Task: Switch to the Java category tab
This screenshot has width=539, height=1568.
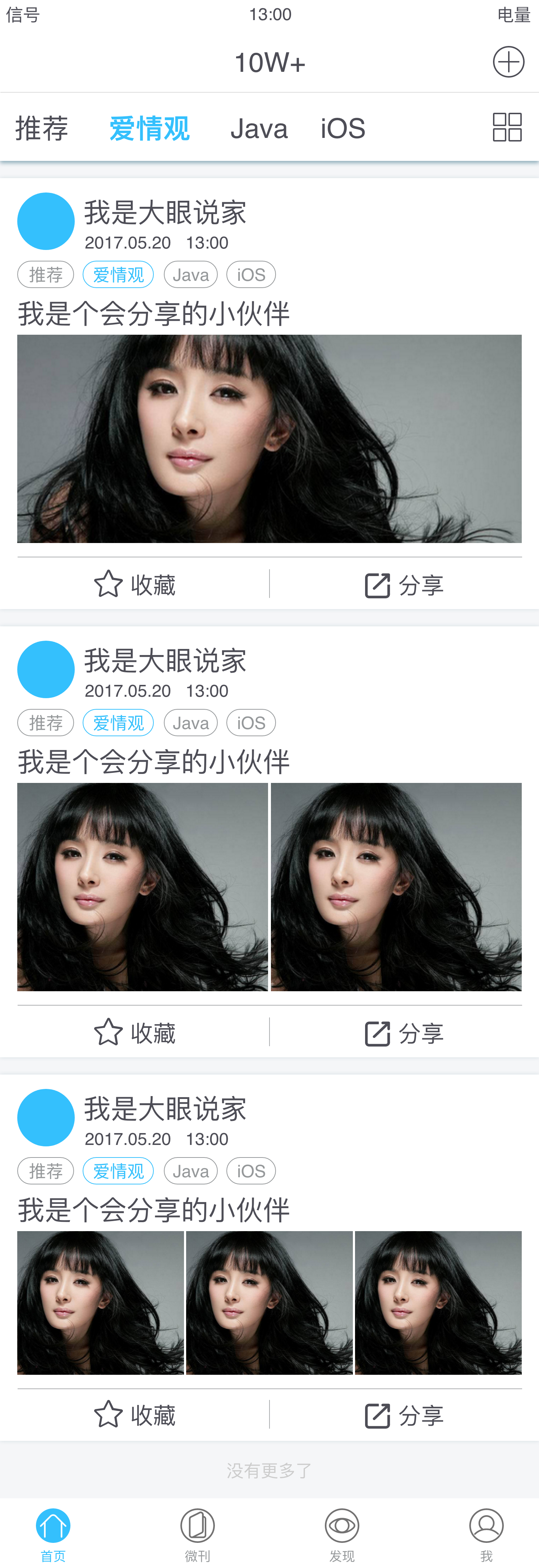Action: 259,128
